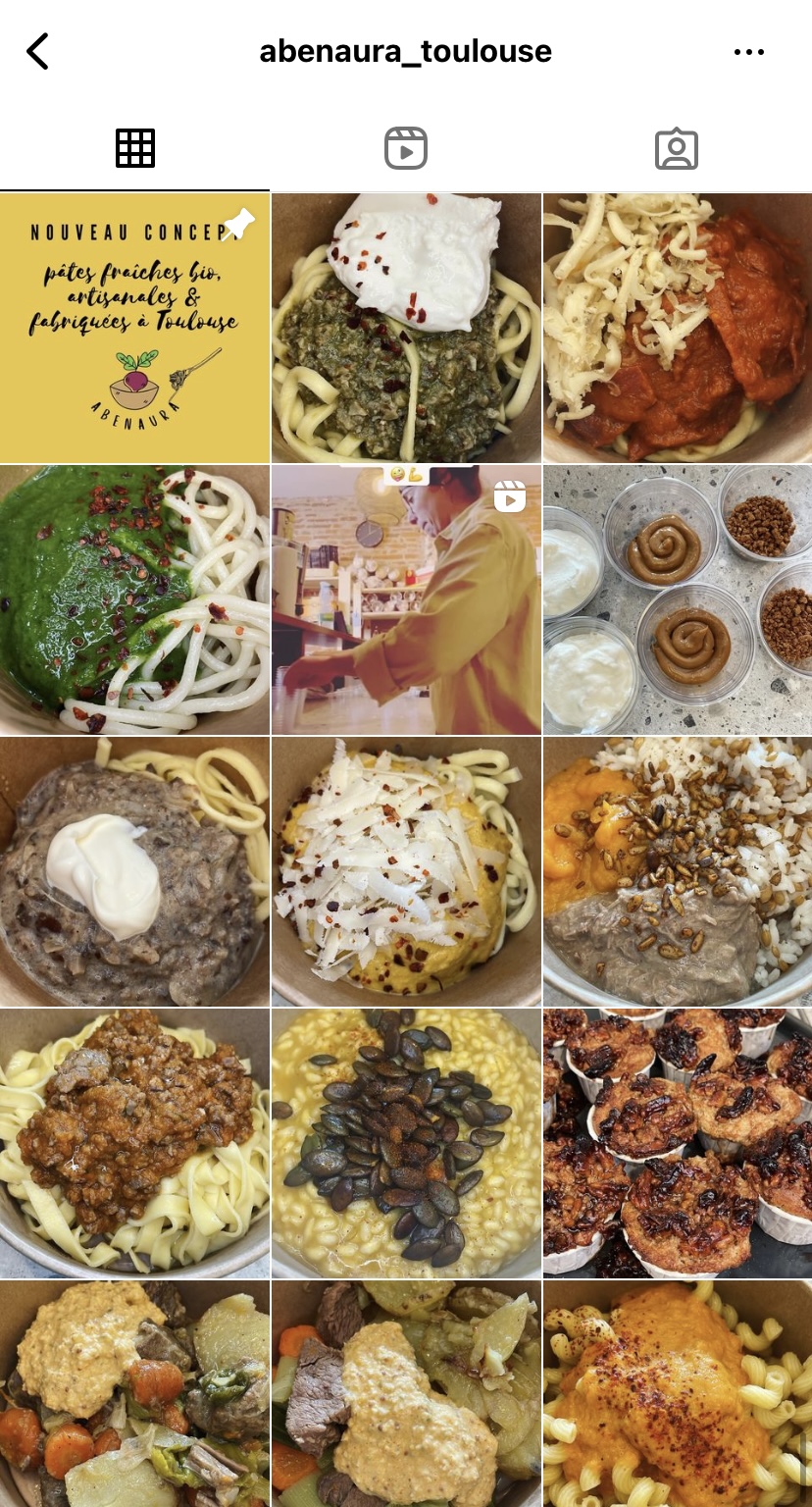Open the rice with toasted seeds post
Screen dimensions: 812x1507
click(x=678, y=871)
